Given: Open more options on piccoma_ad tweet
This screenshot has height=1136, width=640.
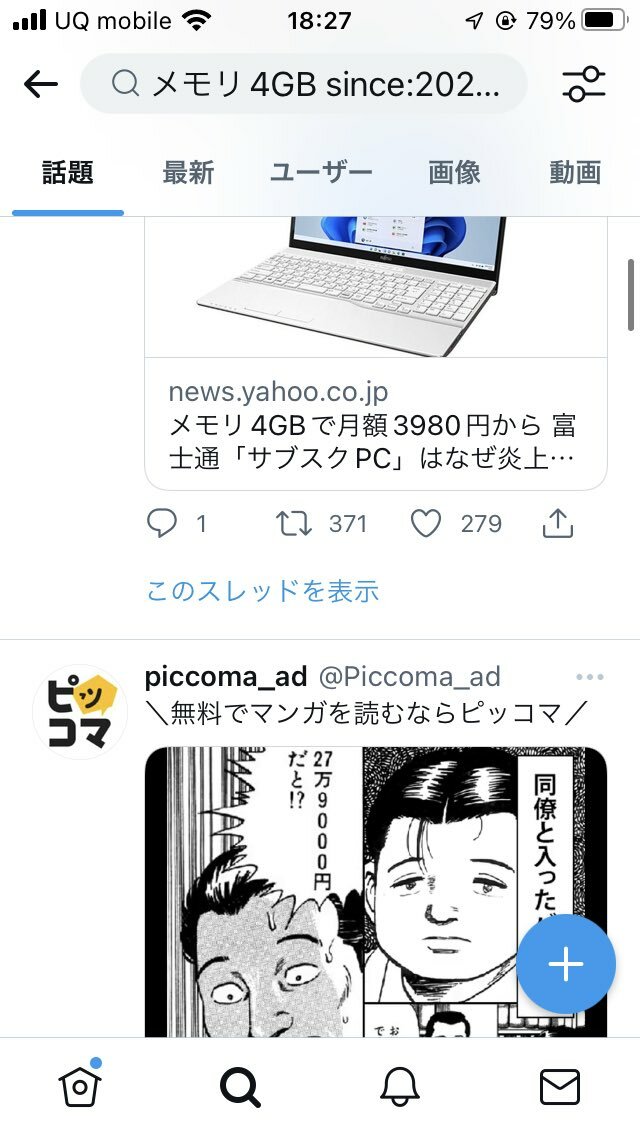Looking at the screenshot, I should [x=590, y=677].
